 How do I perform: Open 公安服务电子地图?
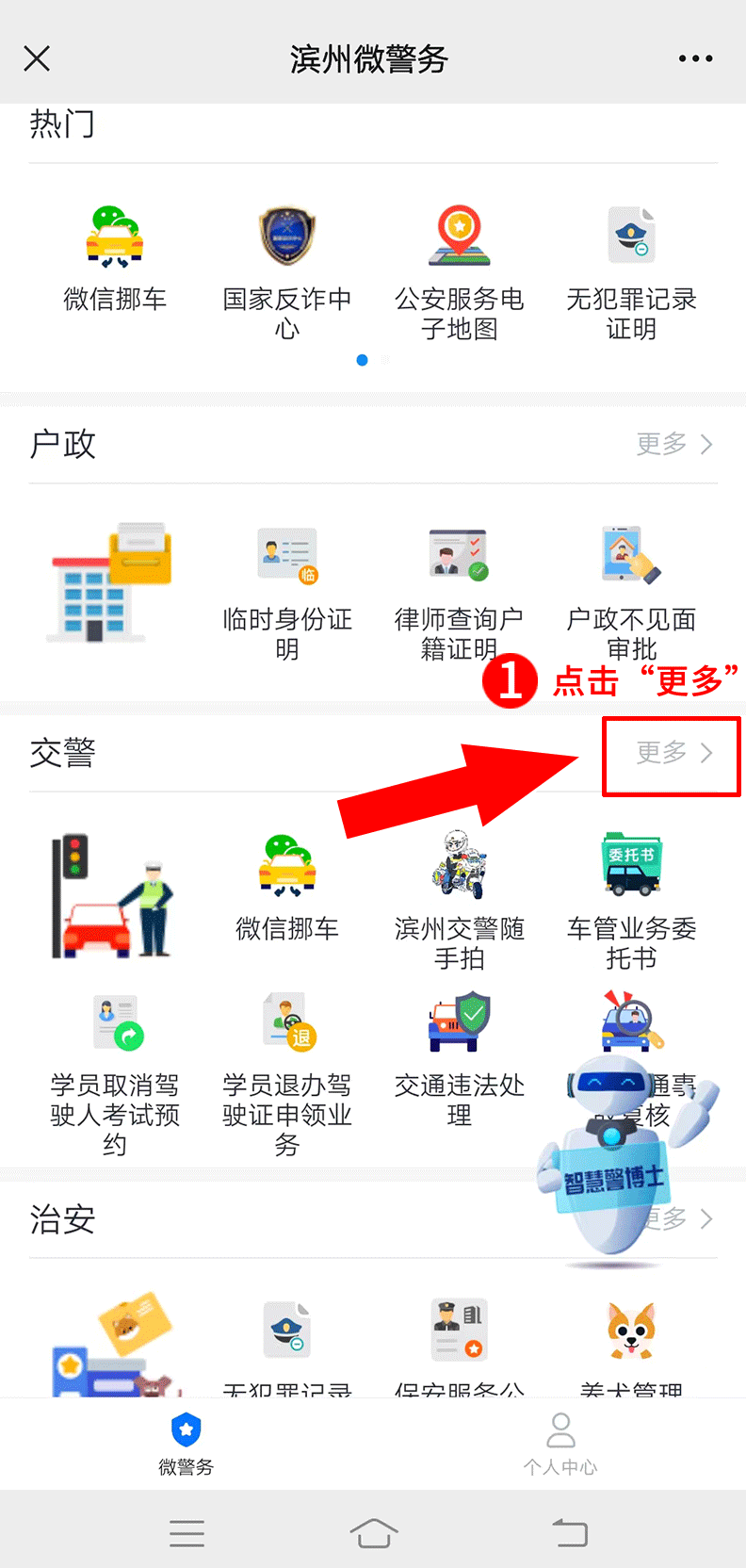click(x=459, y=272)
